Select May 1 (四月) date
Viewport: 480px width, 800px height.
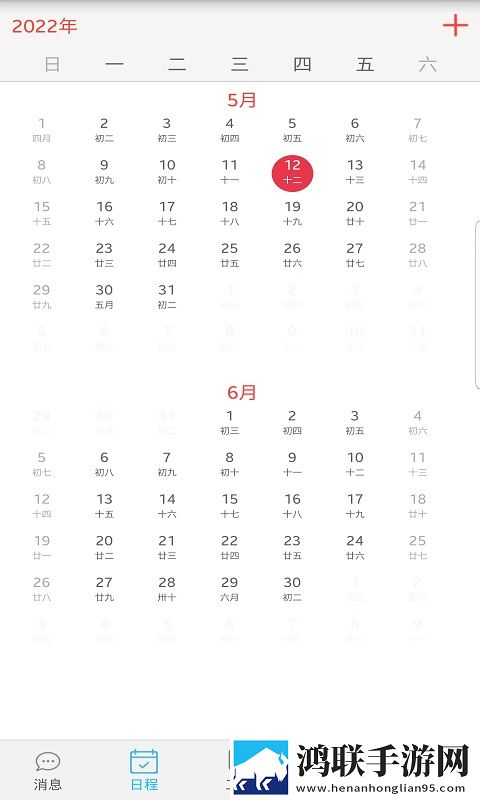(41, 130)
